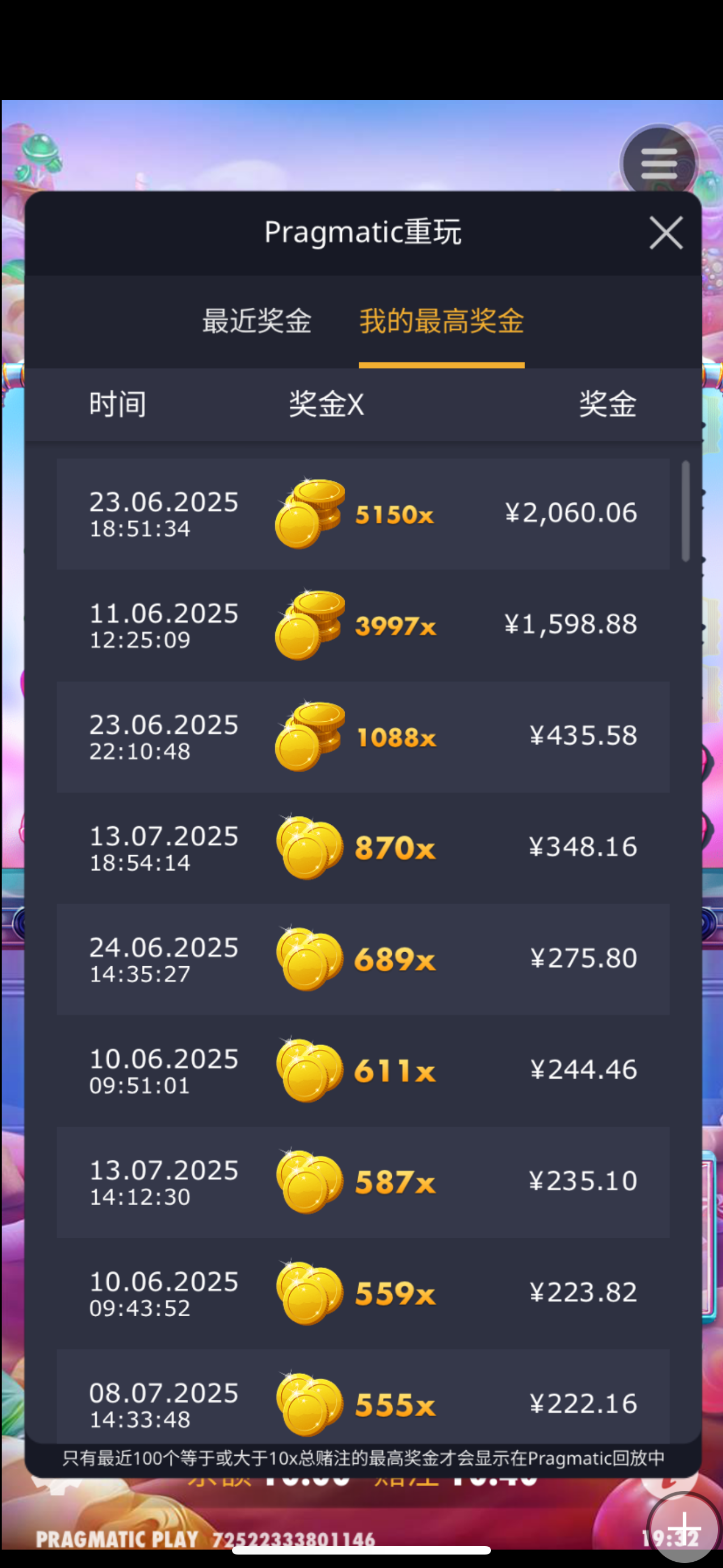
Task: Replay the 5150x win of ¥2,060.06
Action: pyautogui.click(x=363, y=514)
